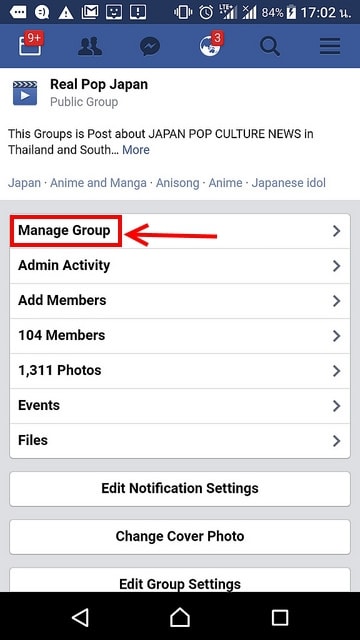Screen dimensions: 360x640
Task: Browse the 1,311 Photos
Action: [180, 371]
